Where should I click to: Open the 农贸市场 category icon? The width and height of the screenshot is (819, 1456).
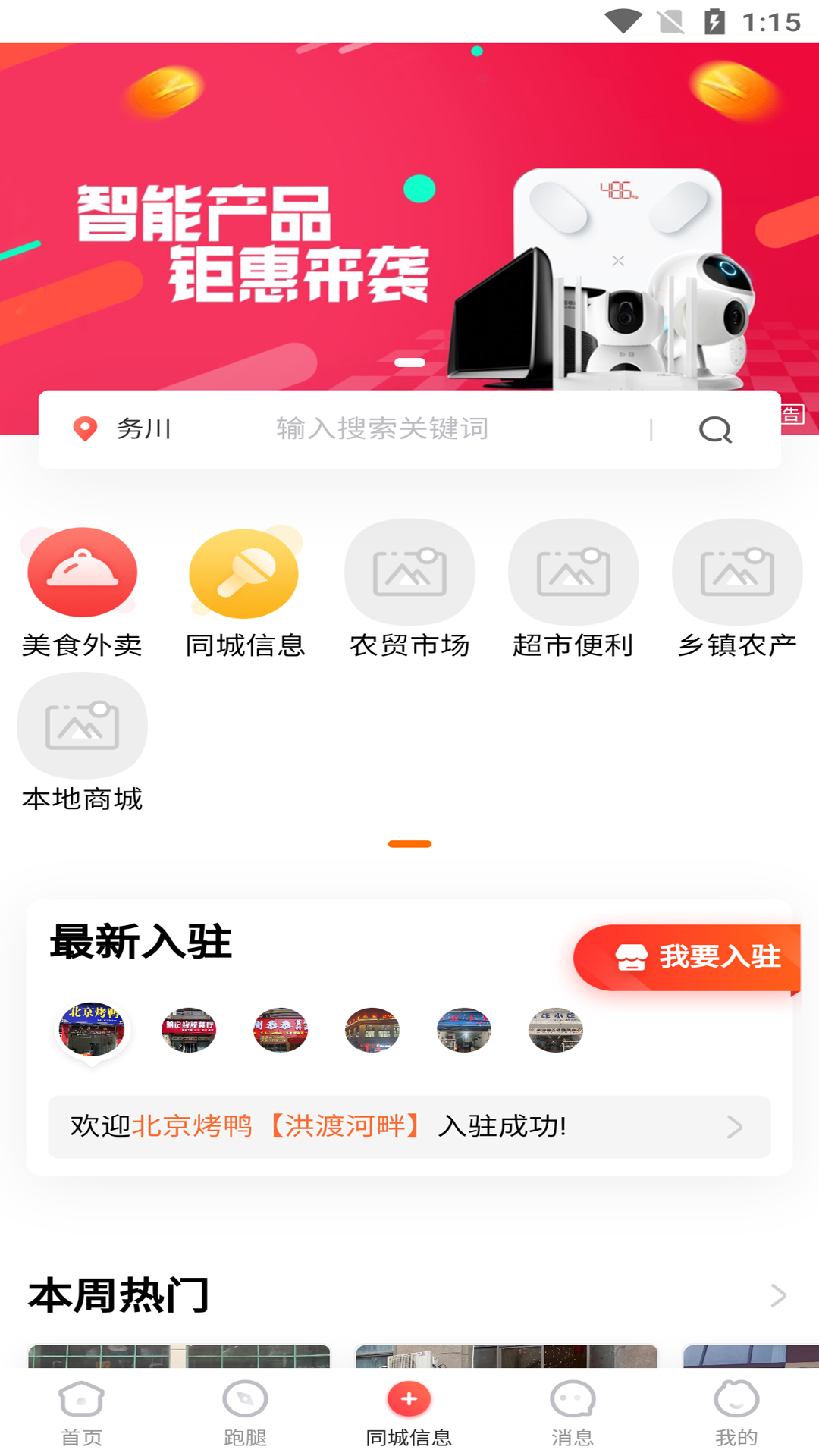tap(409, 572)
